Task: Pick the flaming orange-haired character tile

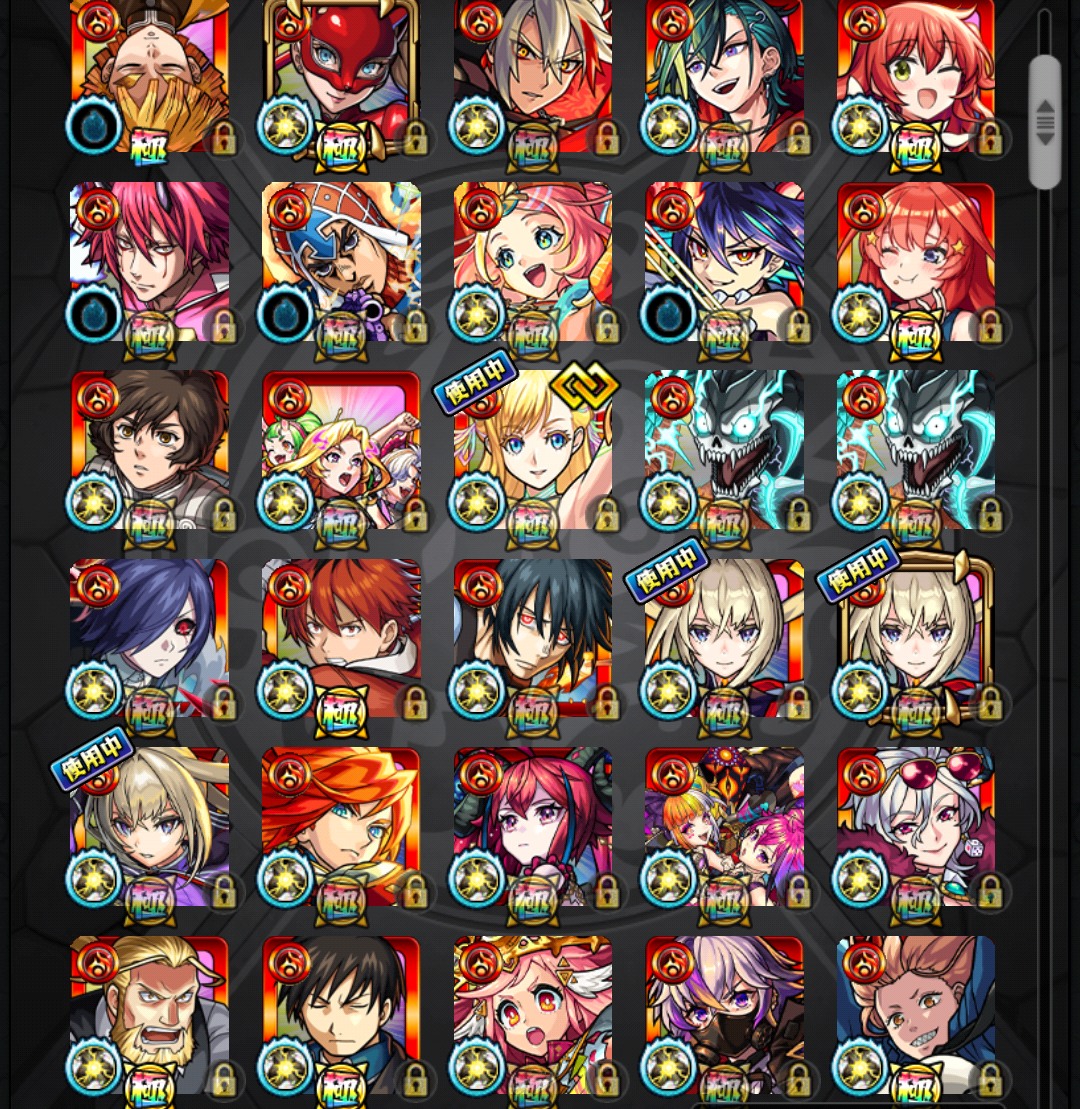Action: pos(341,826)
